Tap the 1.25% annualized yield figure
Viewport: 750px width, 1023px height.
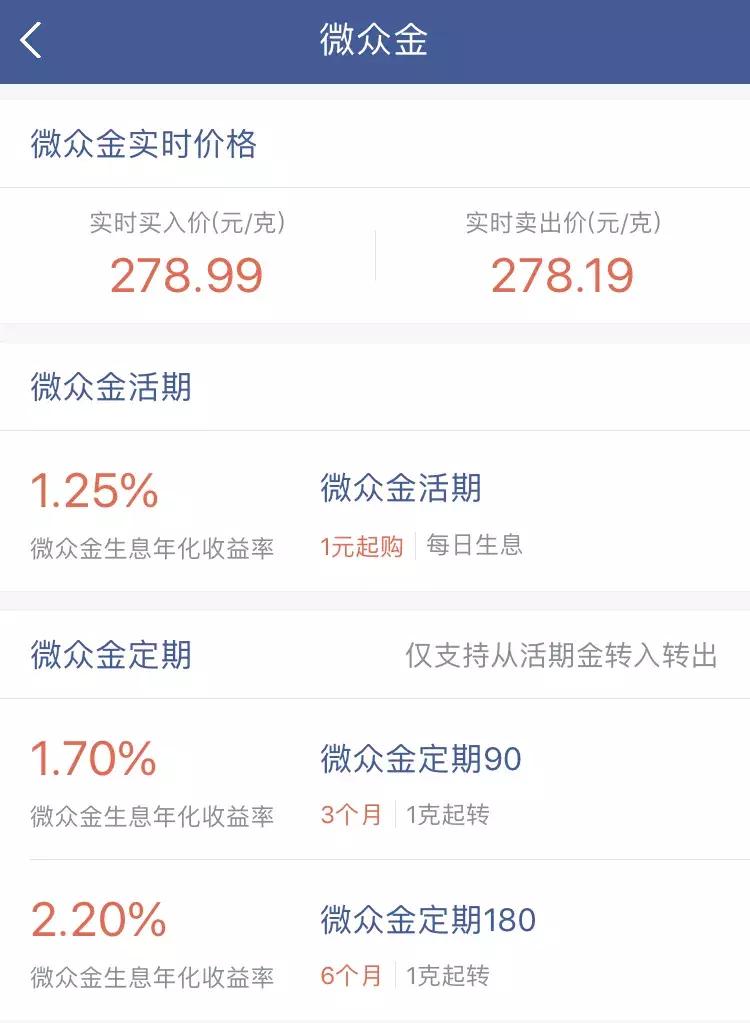[94, 490]
